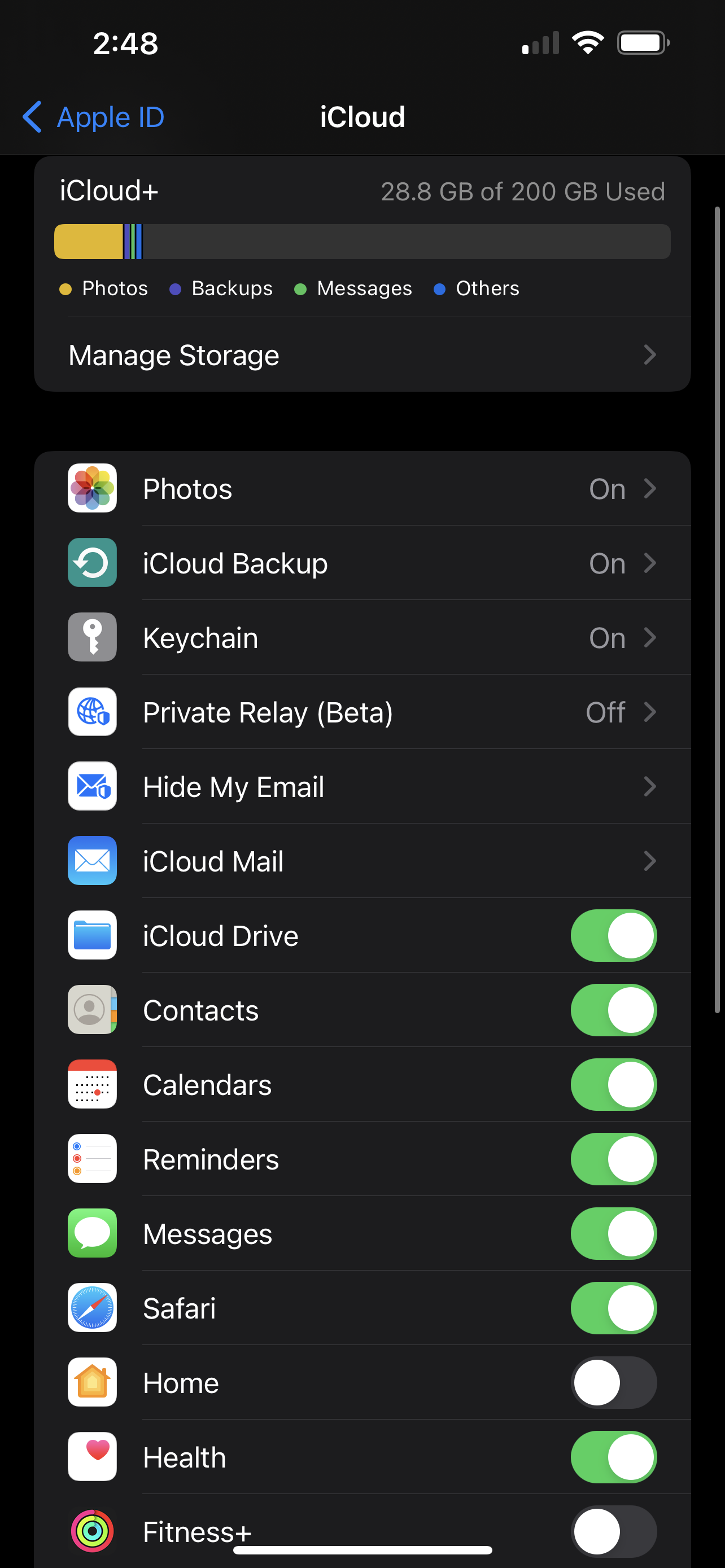
Task: Switch off Reminders sync
Action: 613,1159
